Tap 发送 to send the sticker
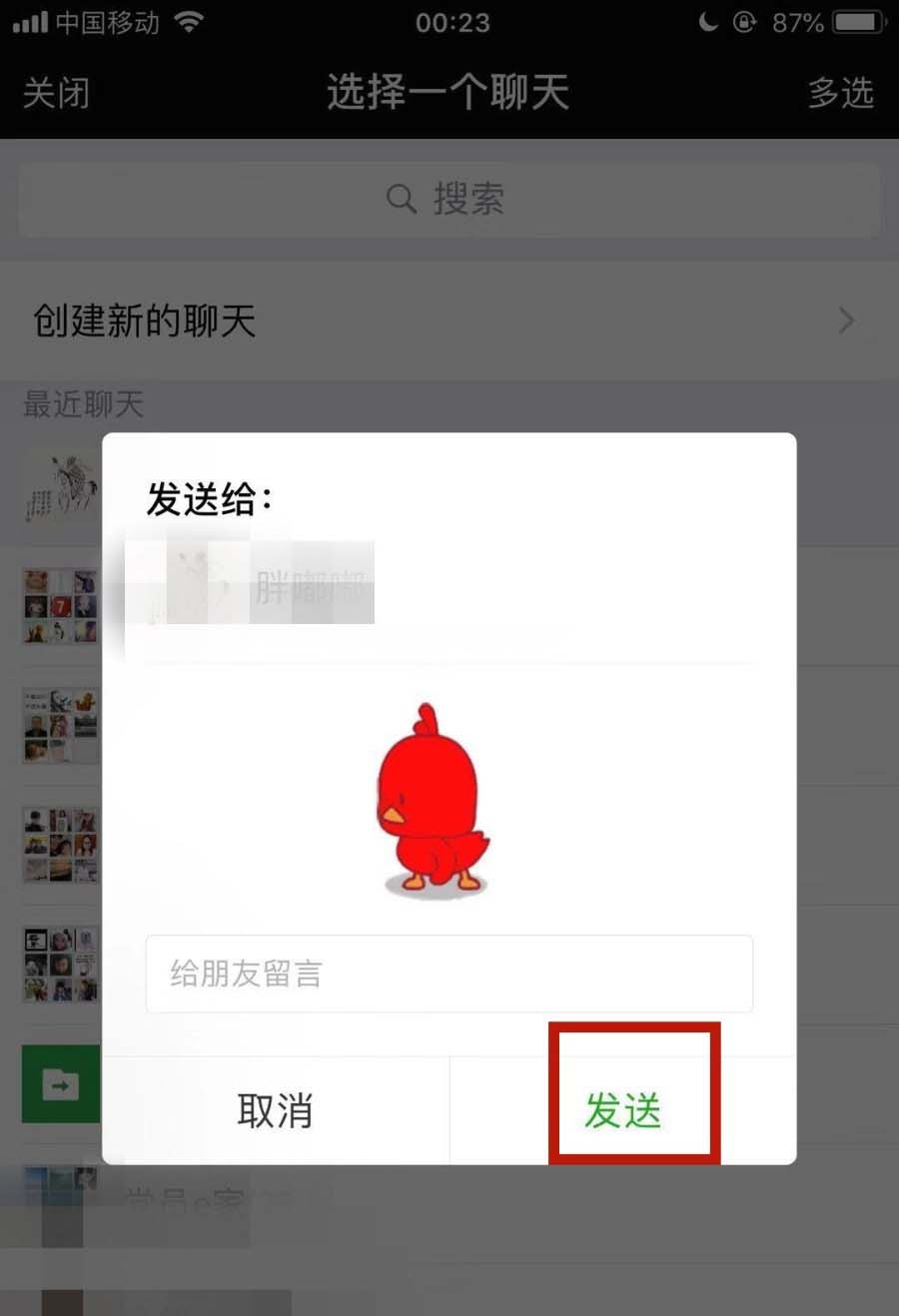 [623, 1109]
